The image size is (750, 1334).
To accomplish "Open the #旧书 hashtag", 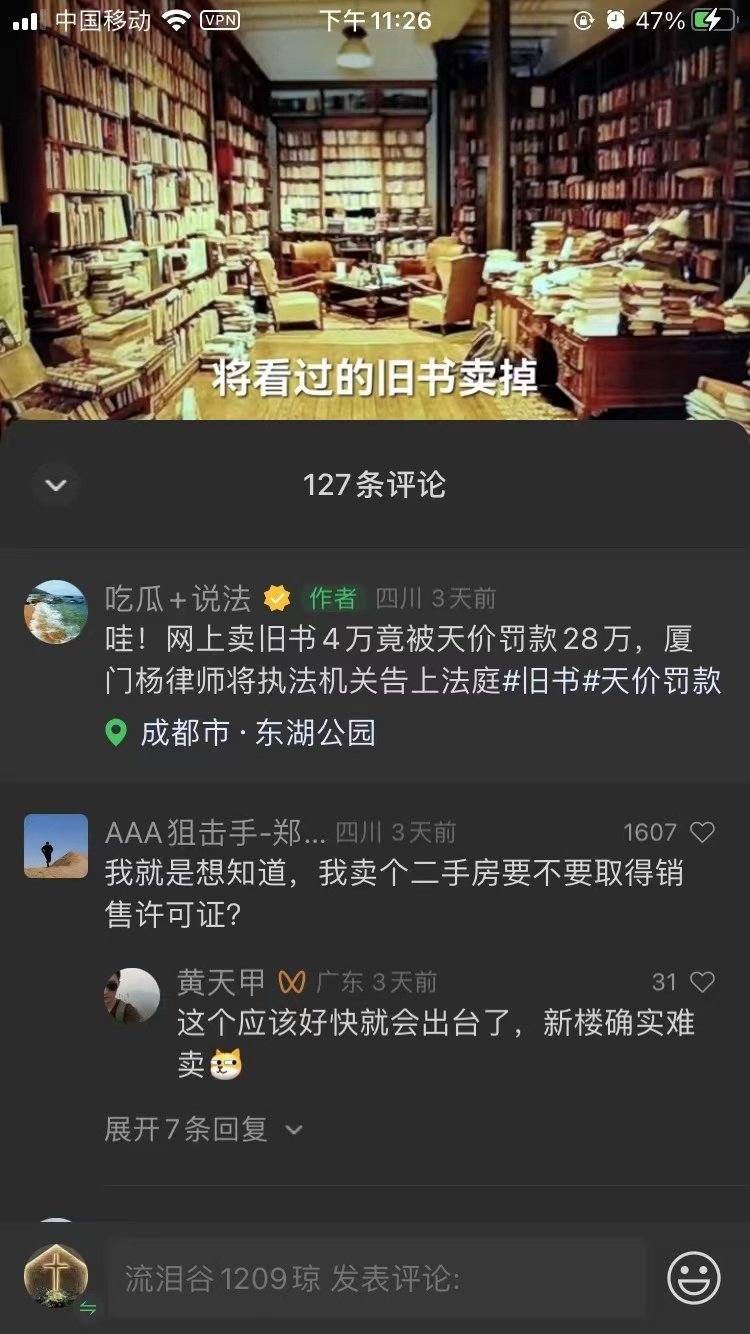I will point(539,681).
